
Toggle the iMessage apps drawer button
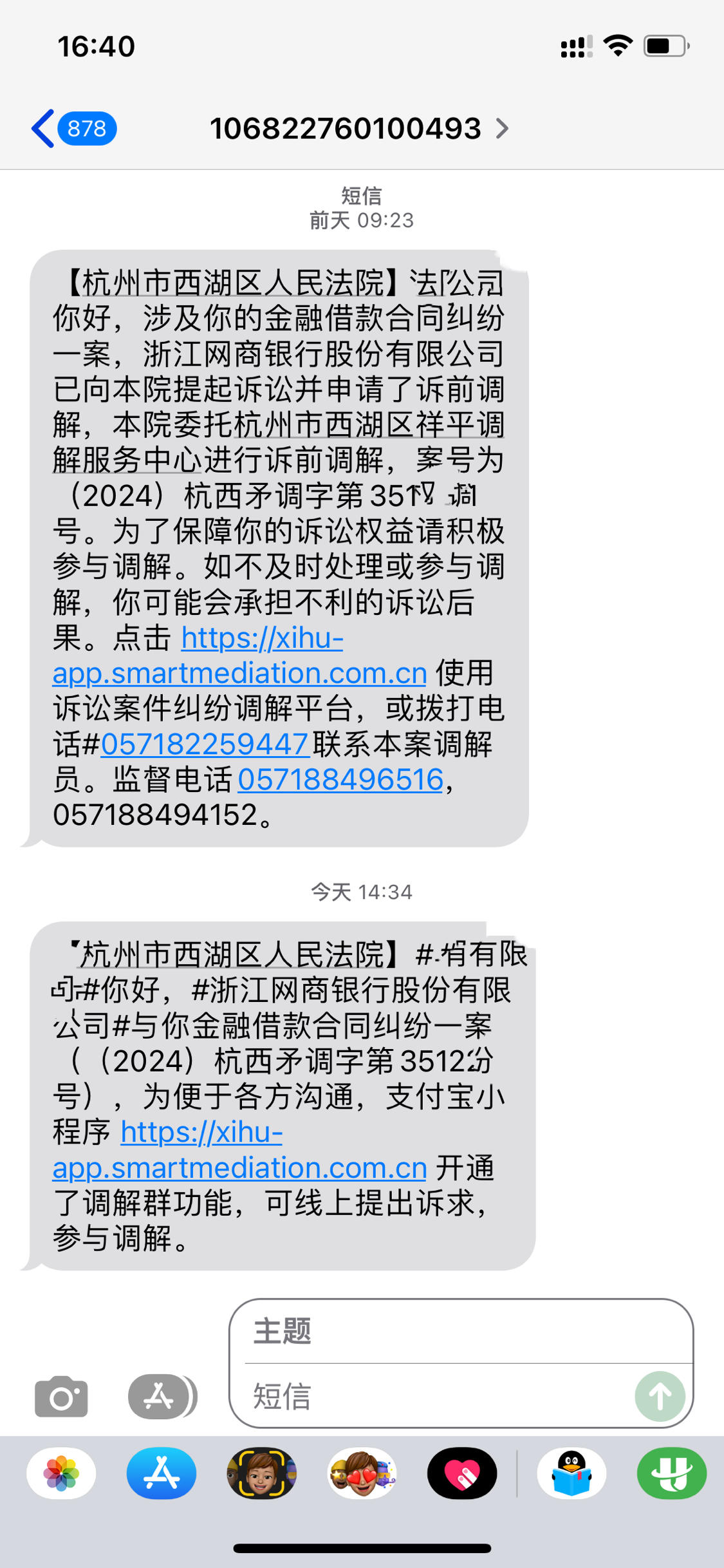point(161,1396)
